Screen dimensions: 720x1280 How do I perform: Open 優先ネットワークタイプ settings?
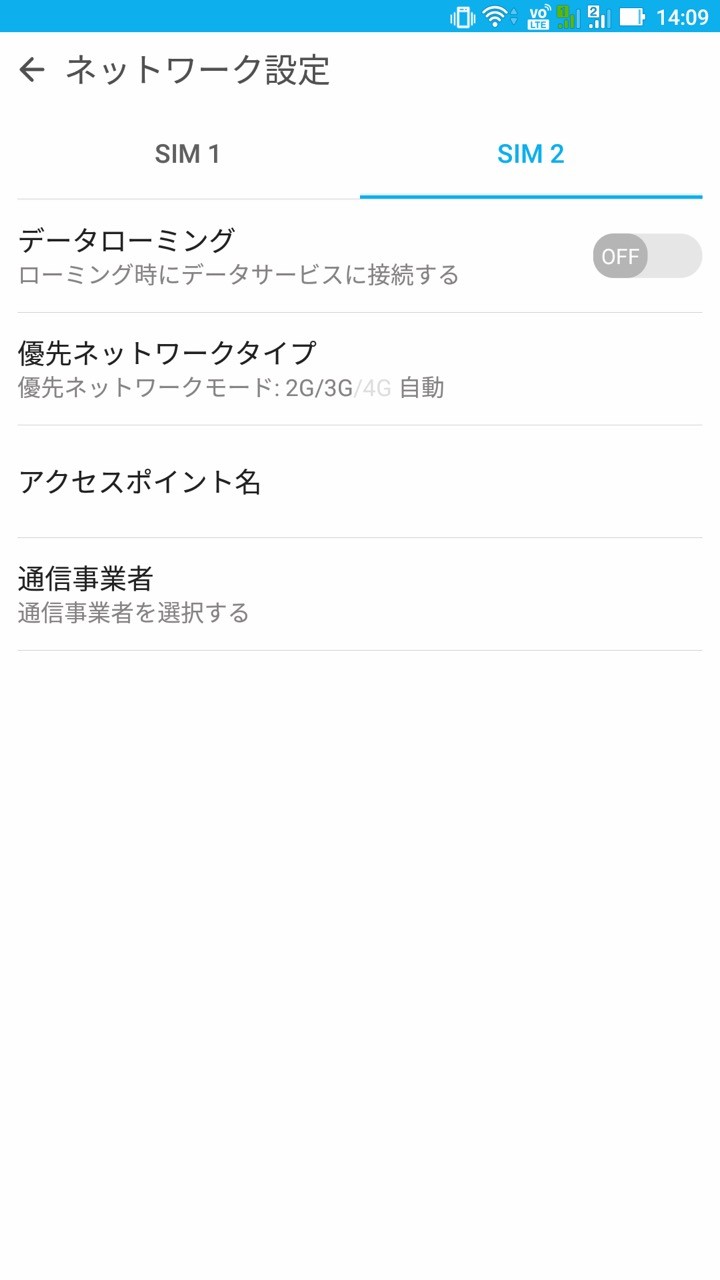coord(360,369)
